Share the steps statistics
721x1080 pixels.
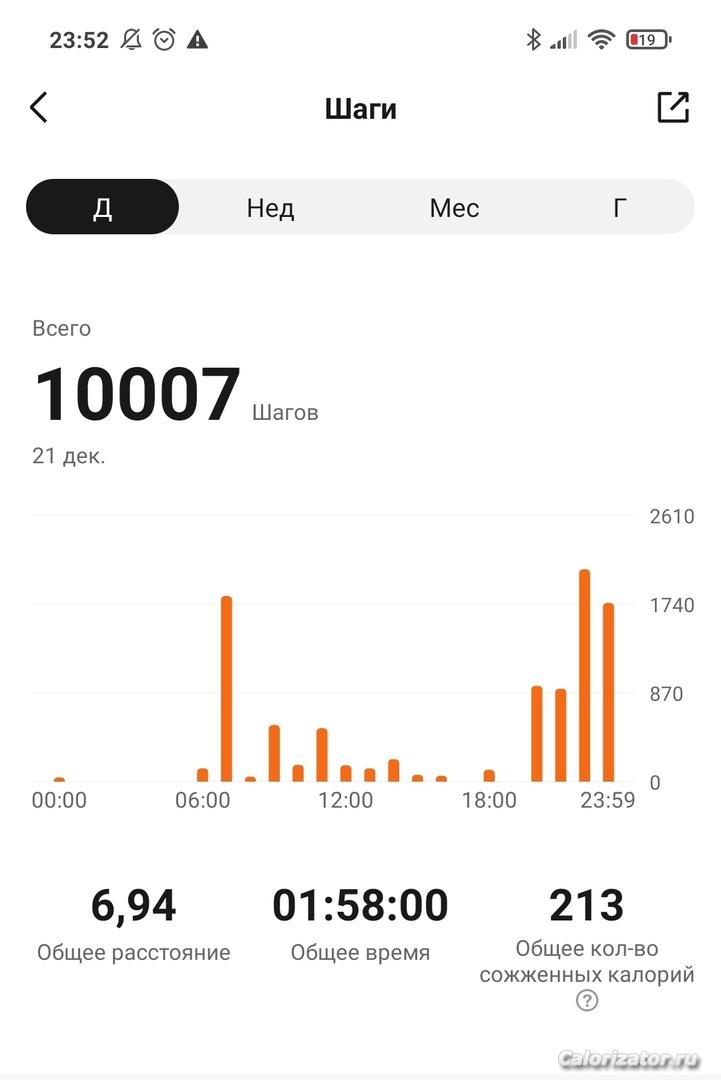tap(673, 107)
